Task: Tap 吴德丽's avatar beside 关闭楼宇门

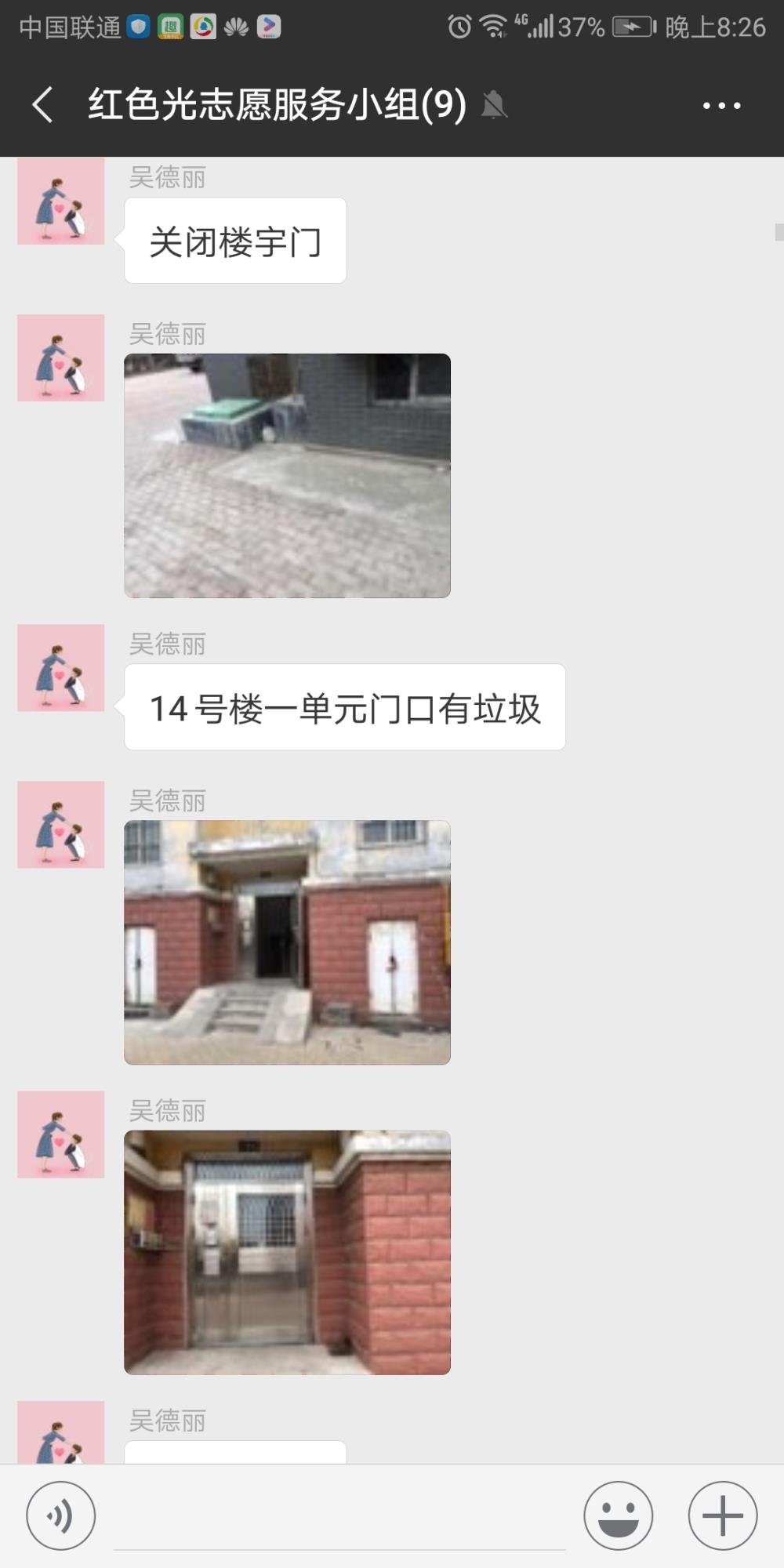Action: coord(61,201)
